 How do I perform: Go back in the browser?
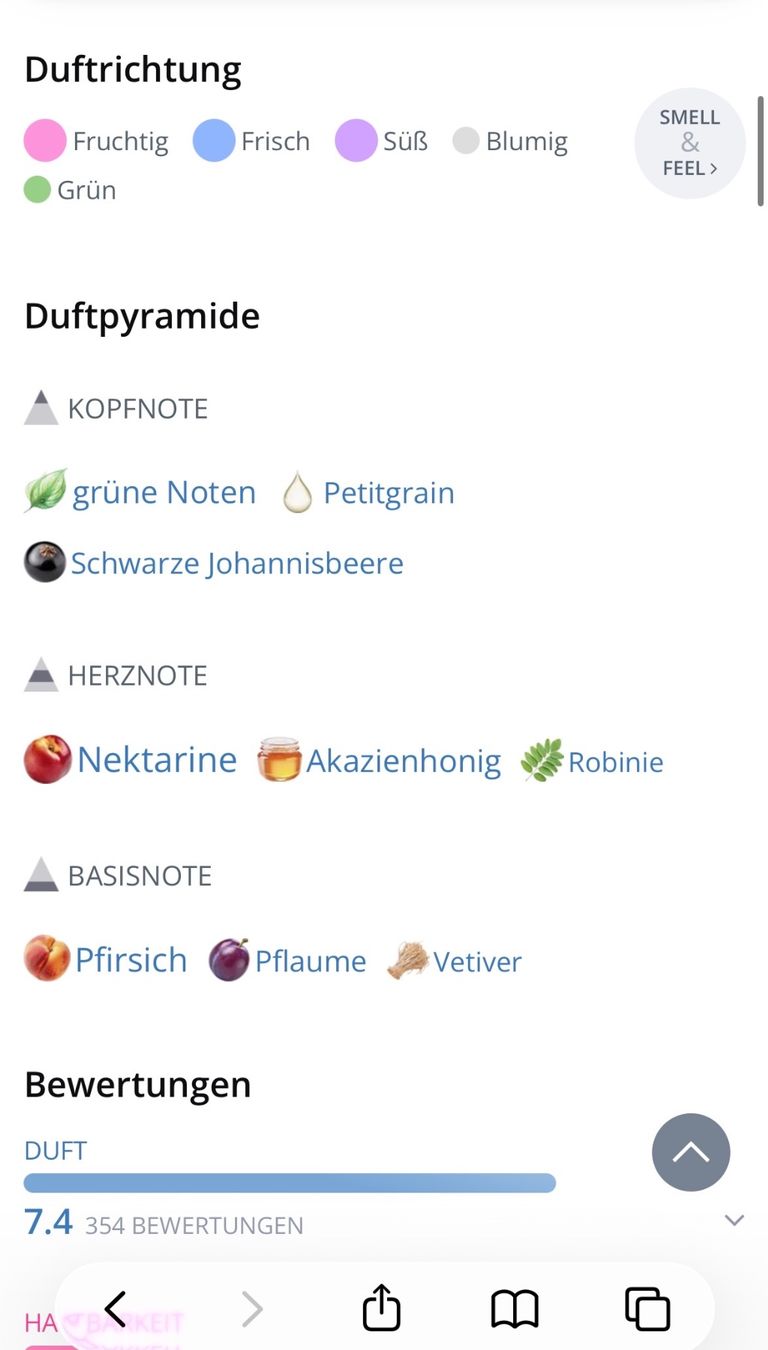point(116,1309)
